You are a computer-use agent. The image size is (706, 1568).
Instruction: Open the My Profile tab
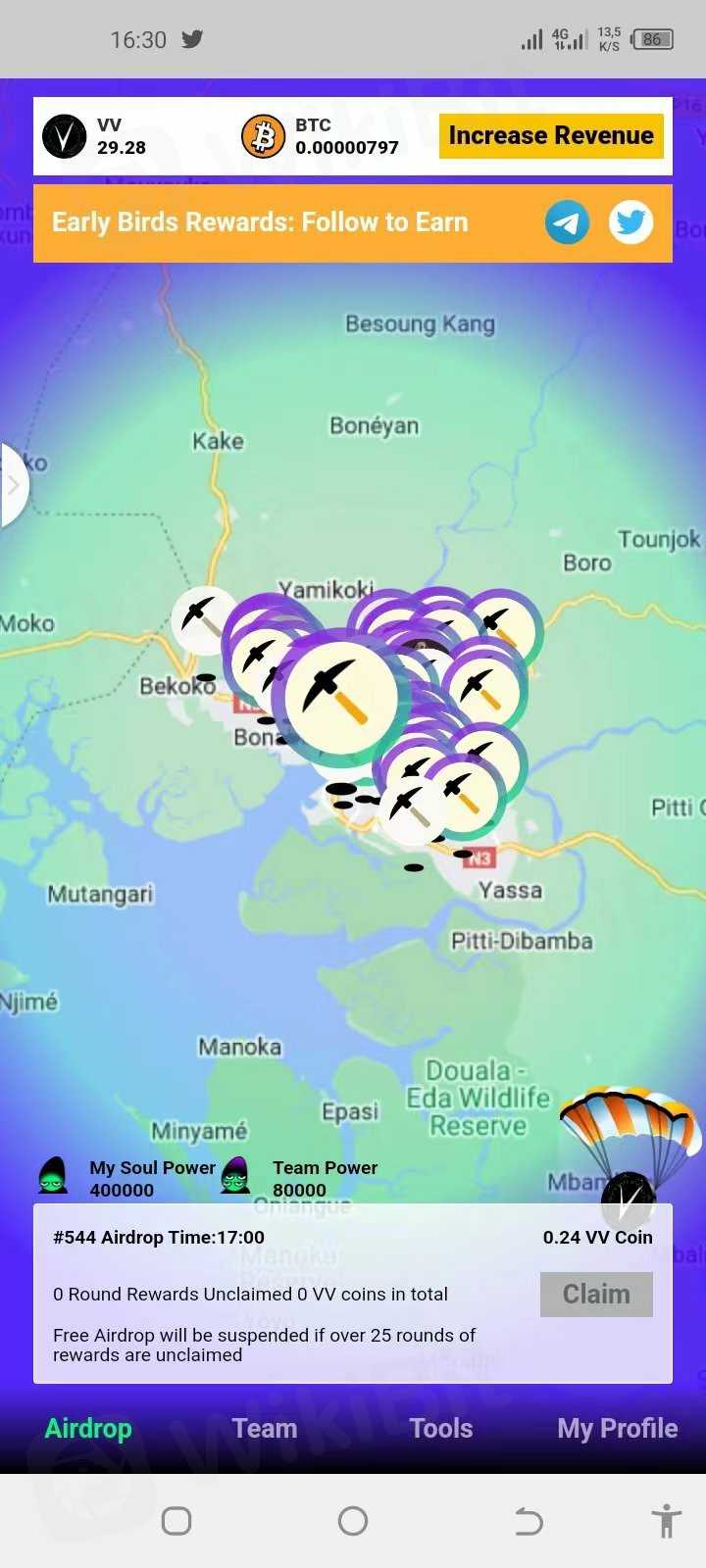618,1429
